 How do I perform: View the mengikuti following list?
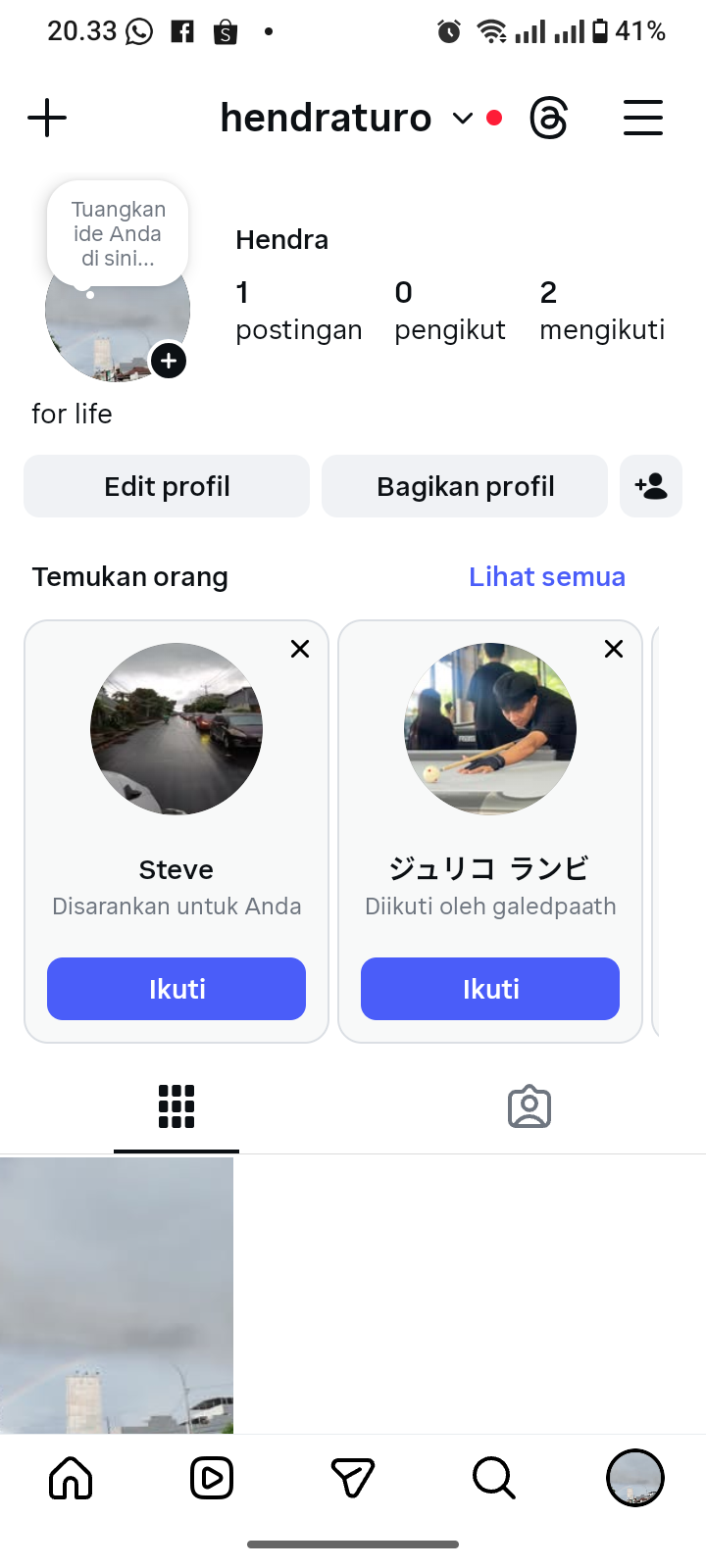(x=601, y=310)
